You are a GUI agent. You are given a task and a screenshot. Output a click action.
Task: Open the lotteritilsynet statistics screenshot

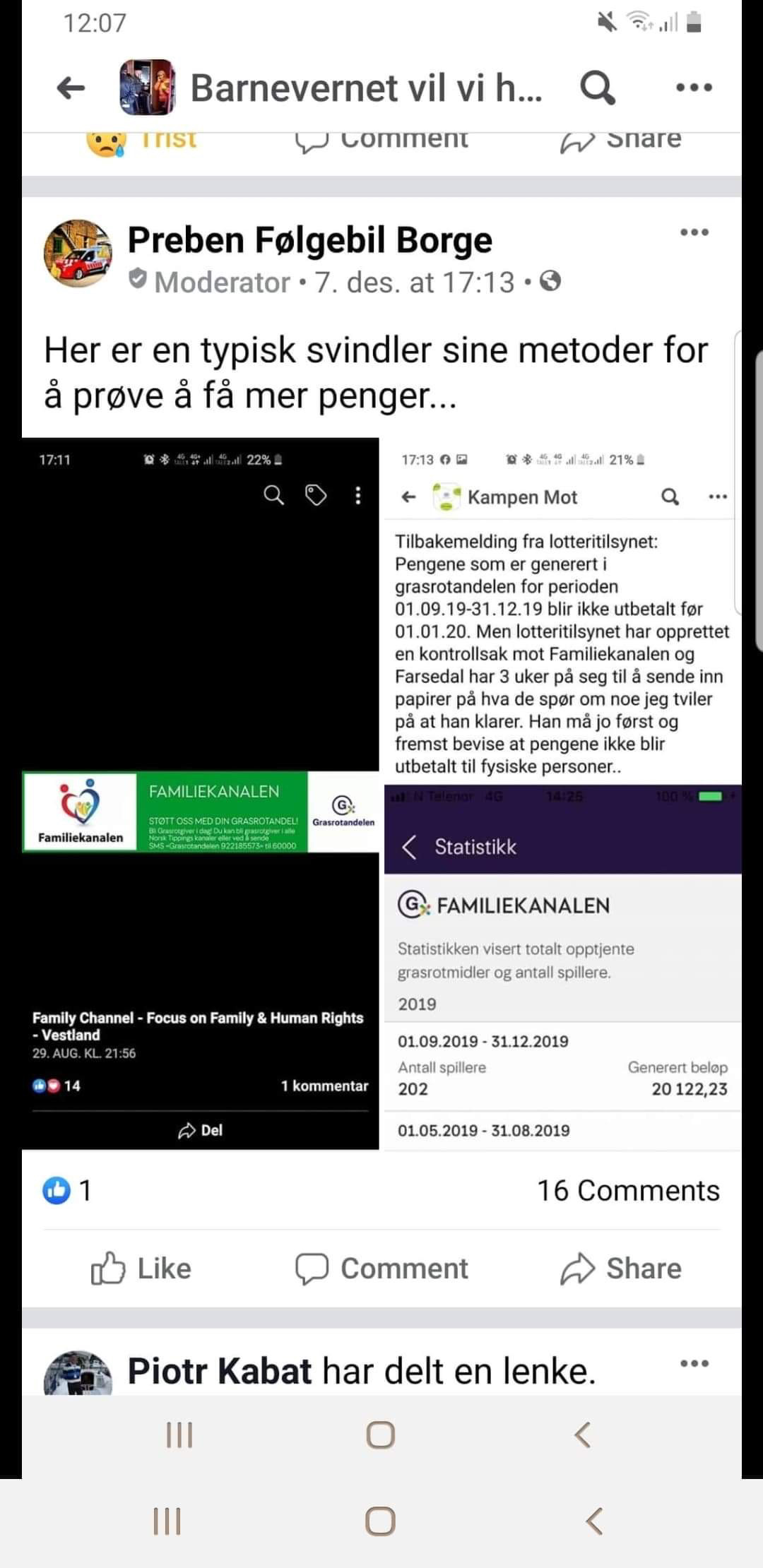[x=562, y=792]
